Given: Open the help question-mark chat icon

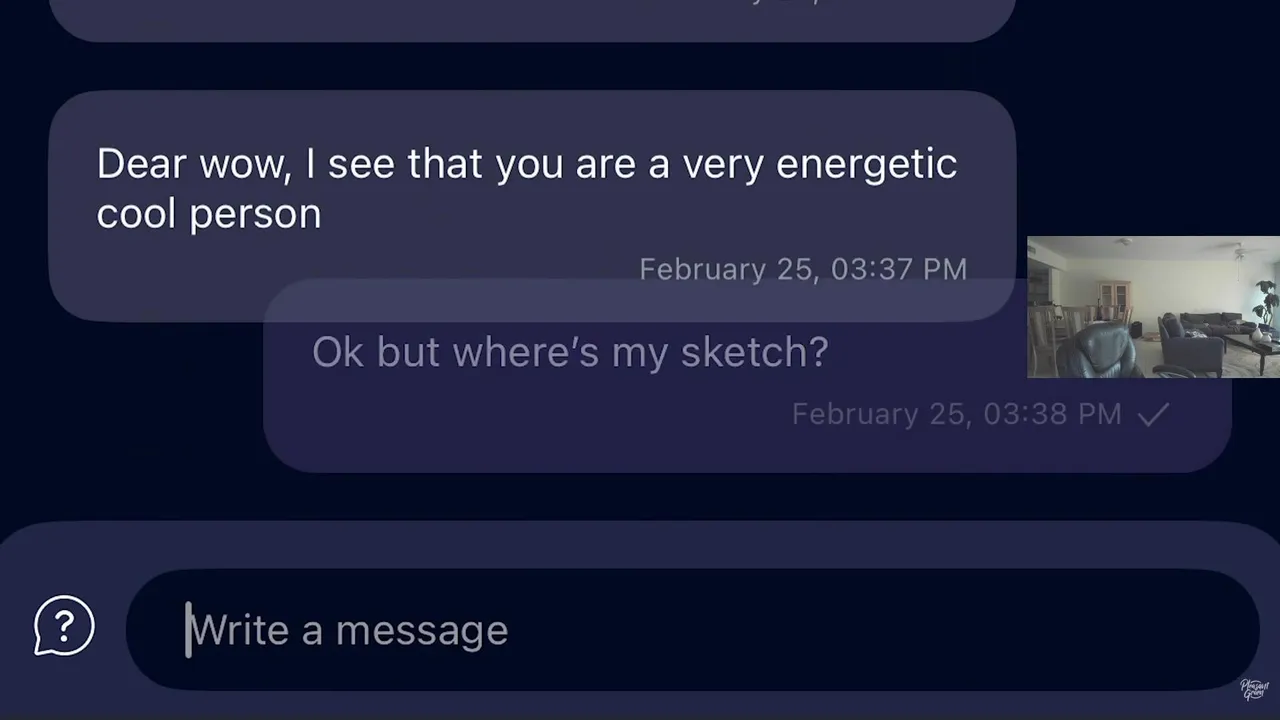Looking at the screenshot, I should (x=64, y=626).
